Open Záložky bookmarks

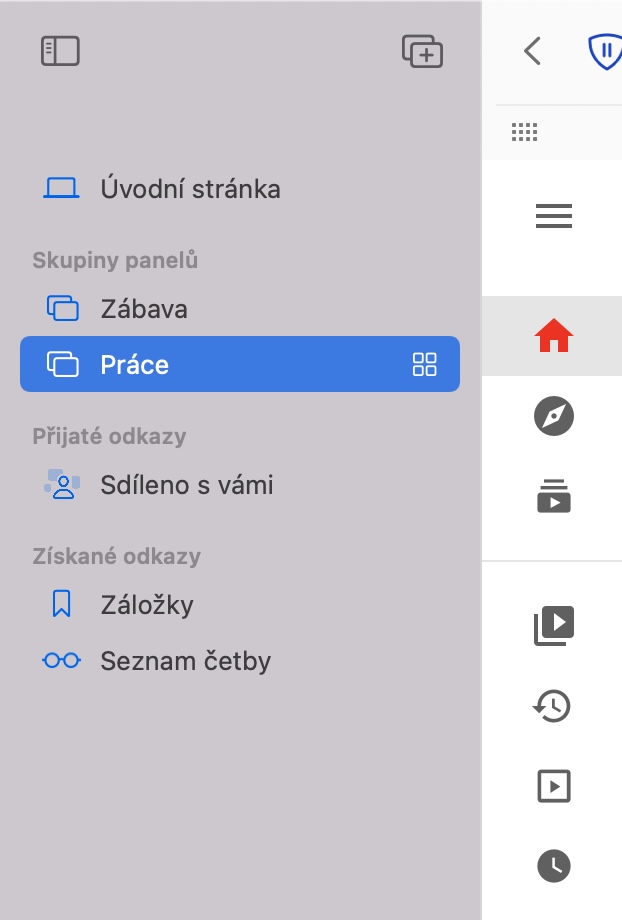147,605
